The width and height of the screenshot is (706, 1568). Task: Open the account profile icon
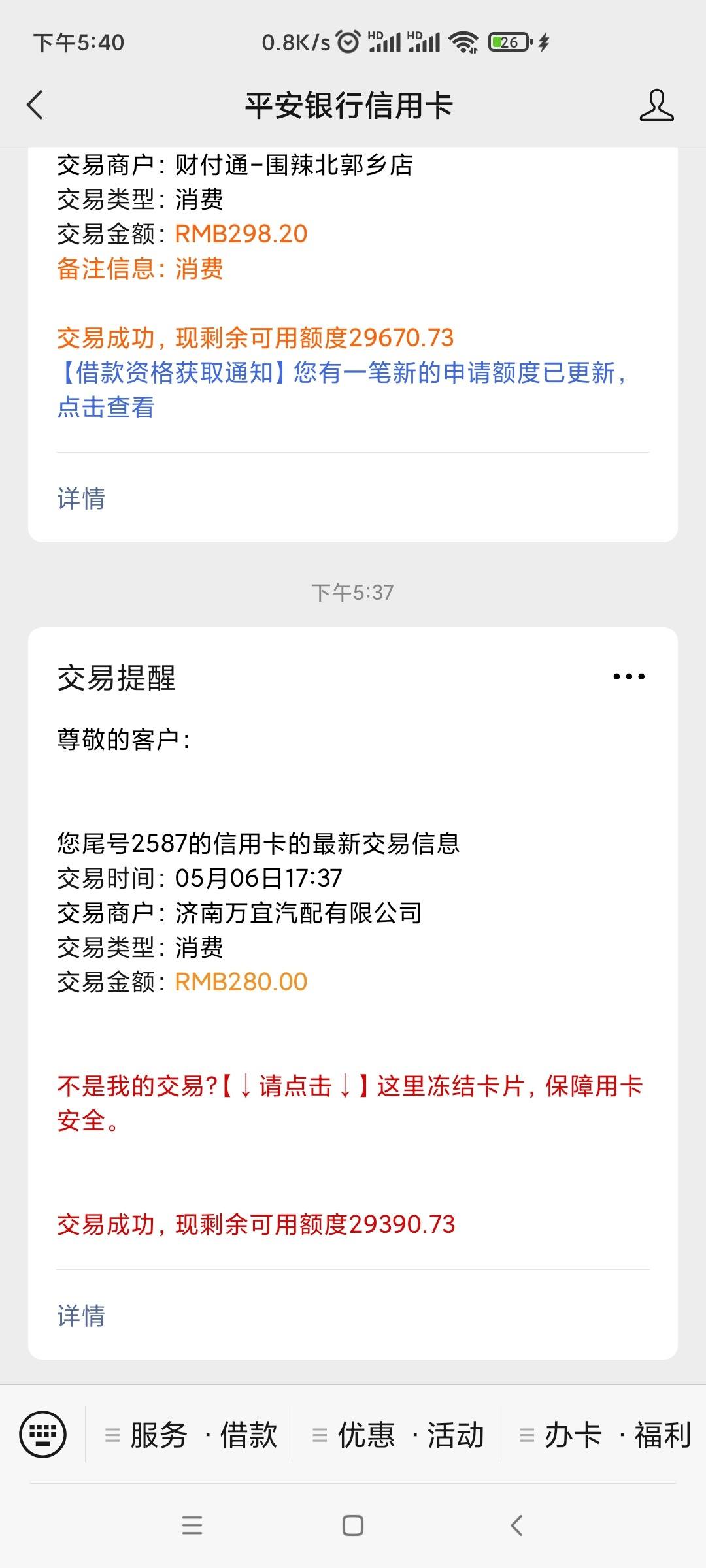click(656, 105)
